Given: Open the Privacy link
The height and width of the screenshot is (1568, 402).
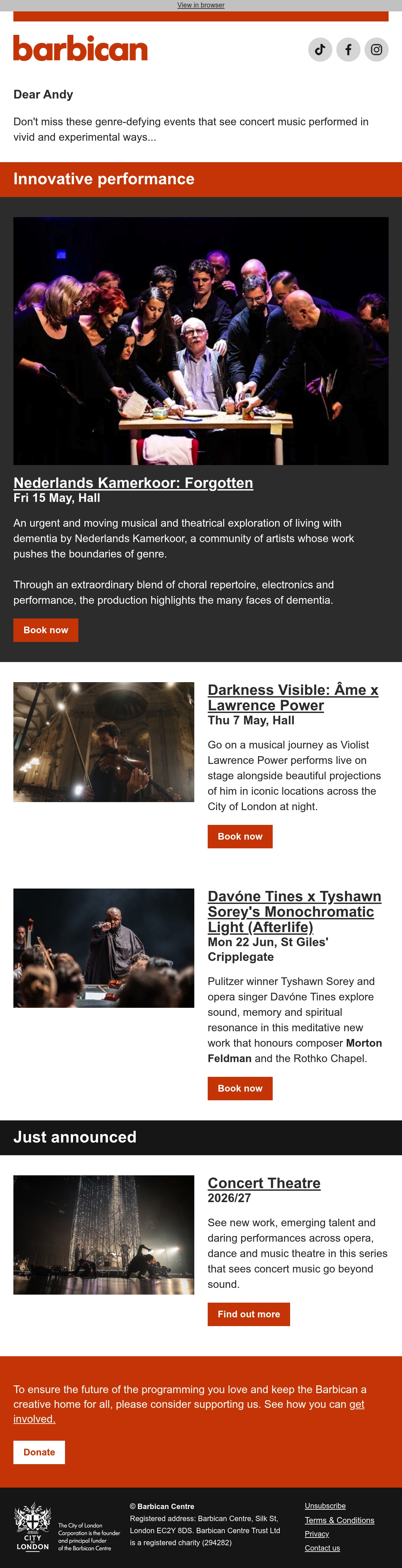Looking at the screenshot, I should click(x=317, y=1534).
